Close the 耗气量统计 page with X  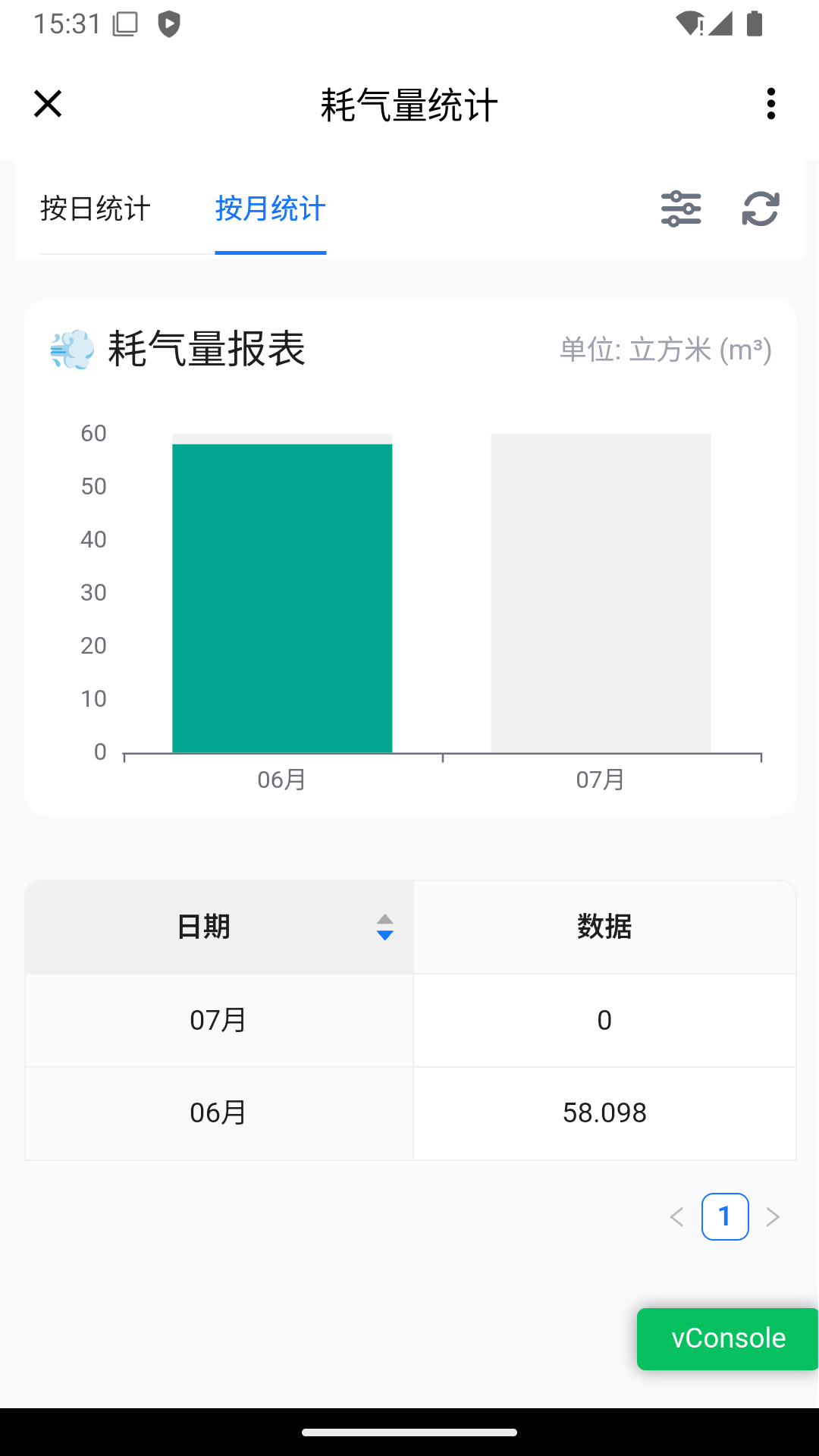point(48,104)
